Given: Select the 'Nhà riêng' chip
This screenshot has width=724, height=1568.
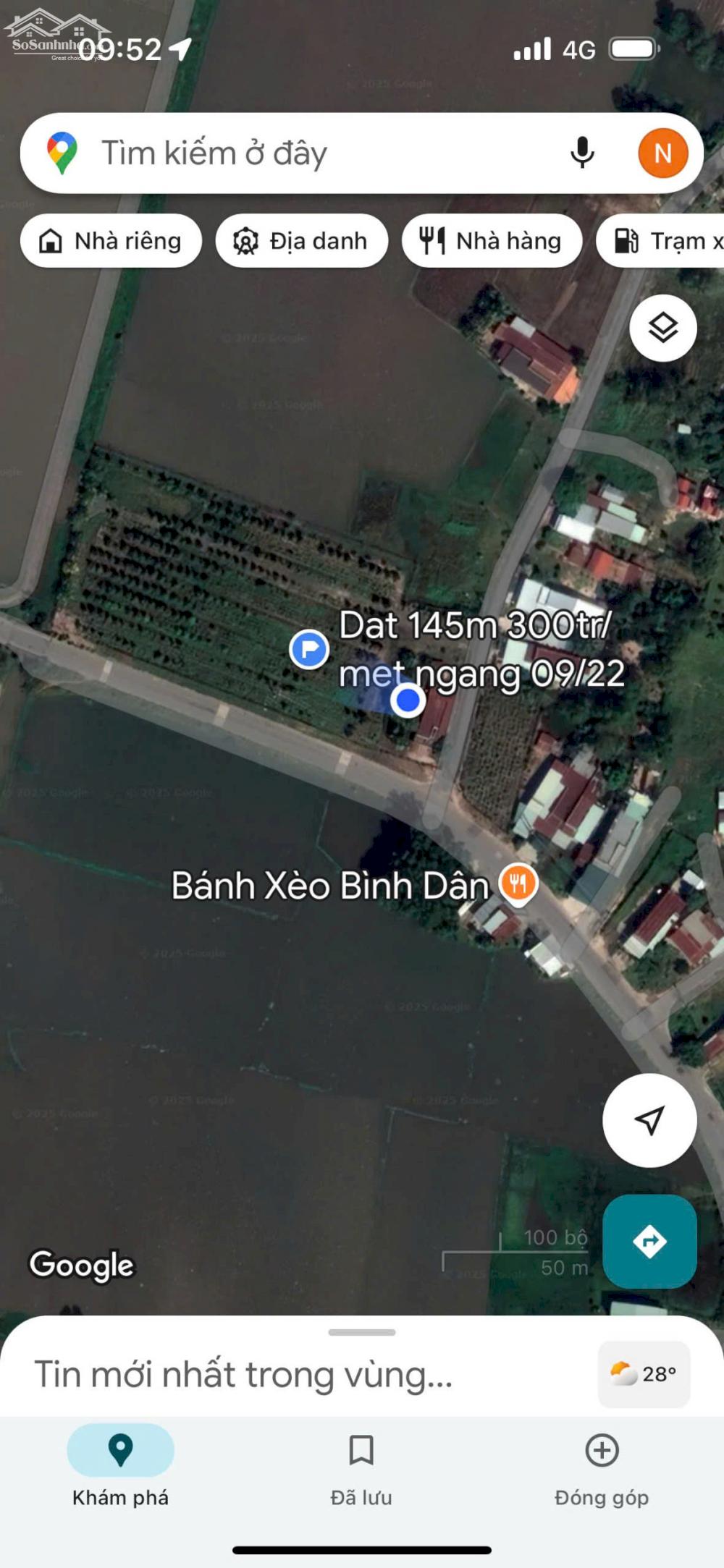Looking at the screenshot, I should click(111, 241).
